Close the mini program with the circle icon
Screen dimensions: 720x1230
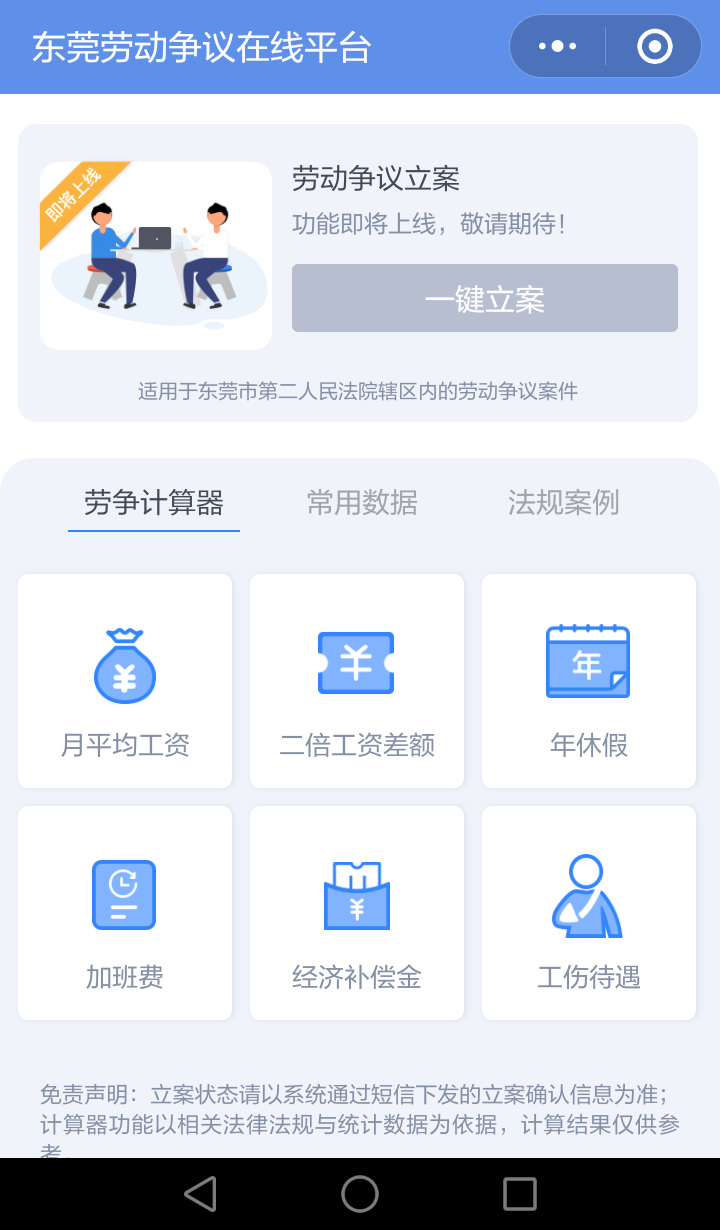click(655, 46)
